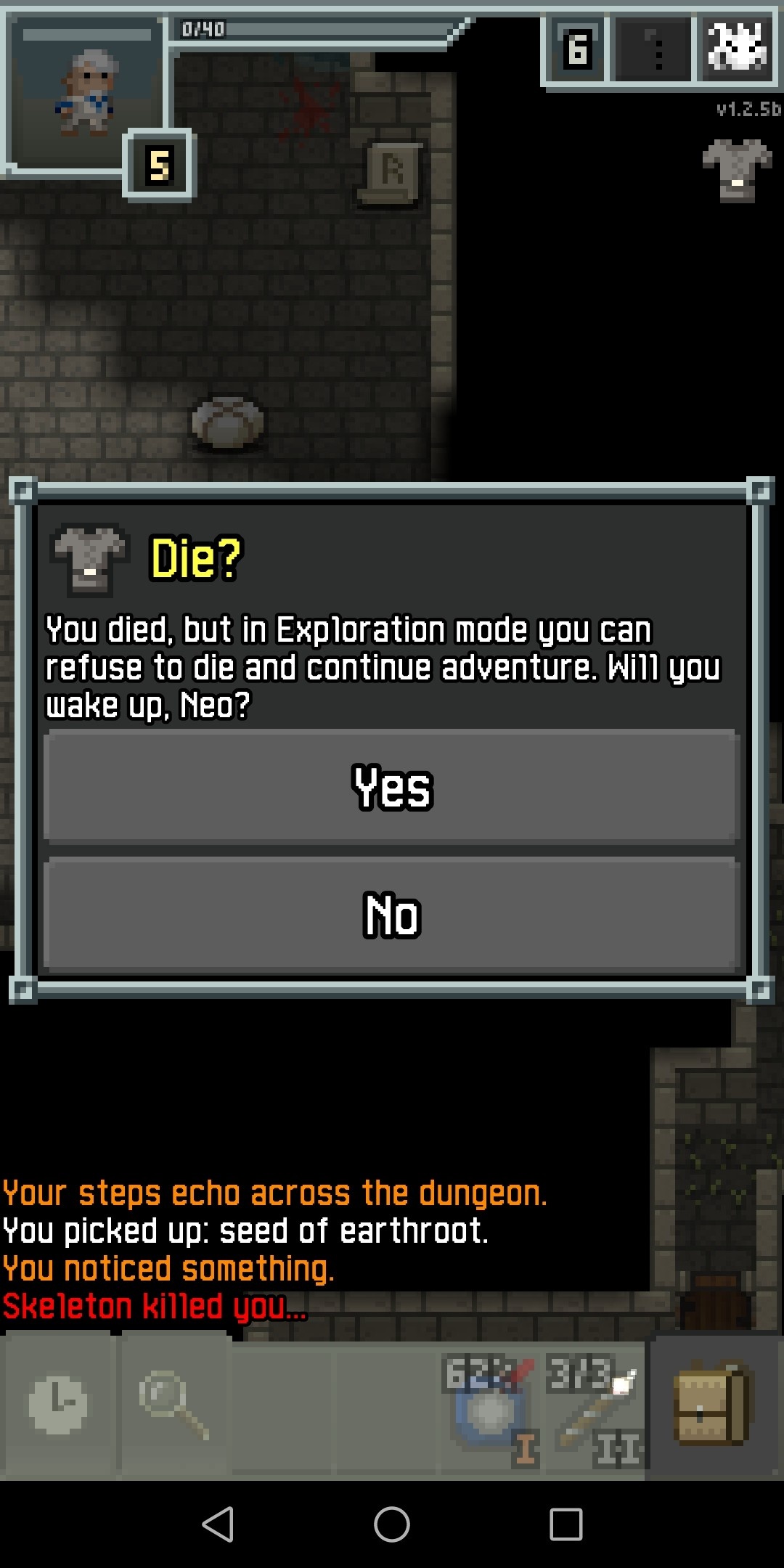Open the hero portrait panel
The height and width of the screenshot is (1568, 784).
86,91
